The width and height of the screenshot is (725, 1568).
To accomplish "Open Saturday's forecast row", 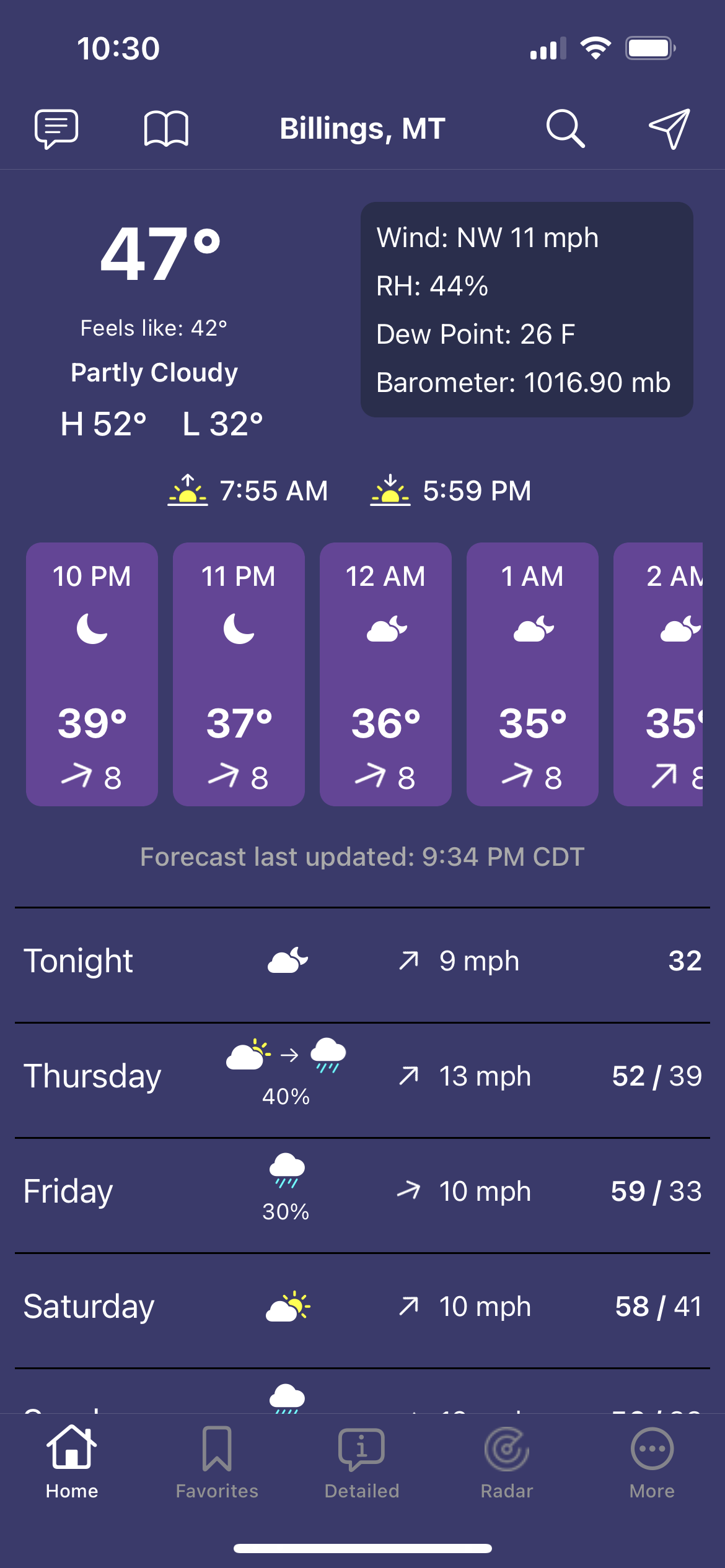I will coord(362,1310).
